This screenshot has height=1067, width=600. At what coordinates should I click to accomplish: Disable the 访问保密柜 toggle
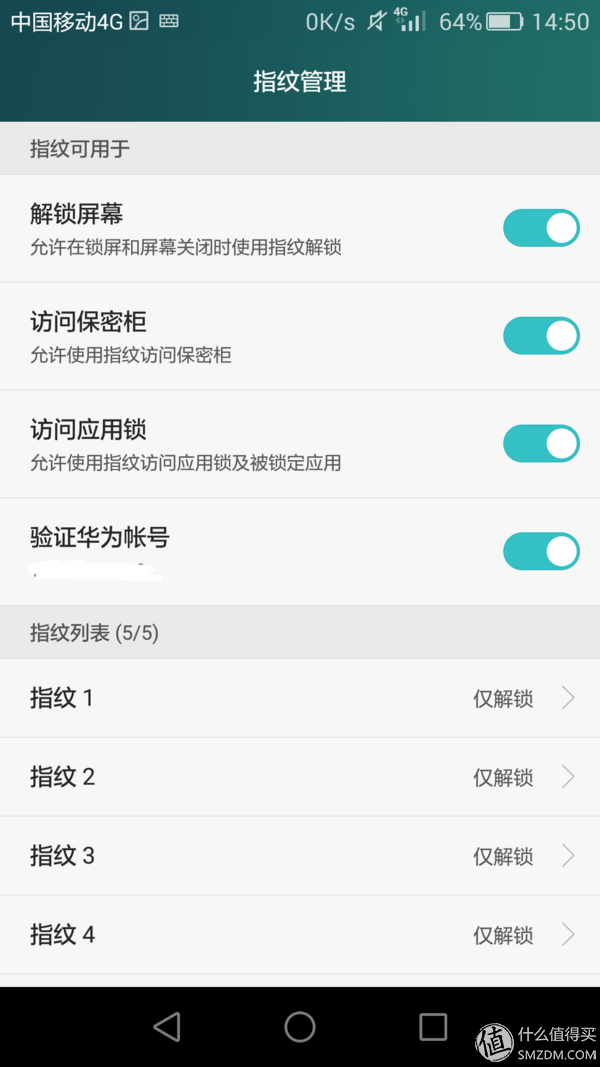[x=541, y=336]
